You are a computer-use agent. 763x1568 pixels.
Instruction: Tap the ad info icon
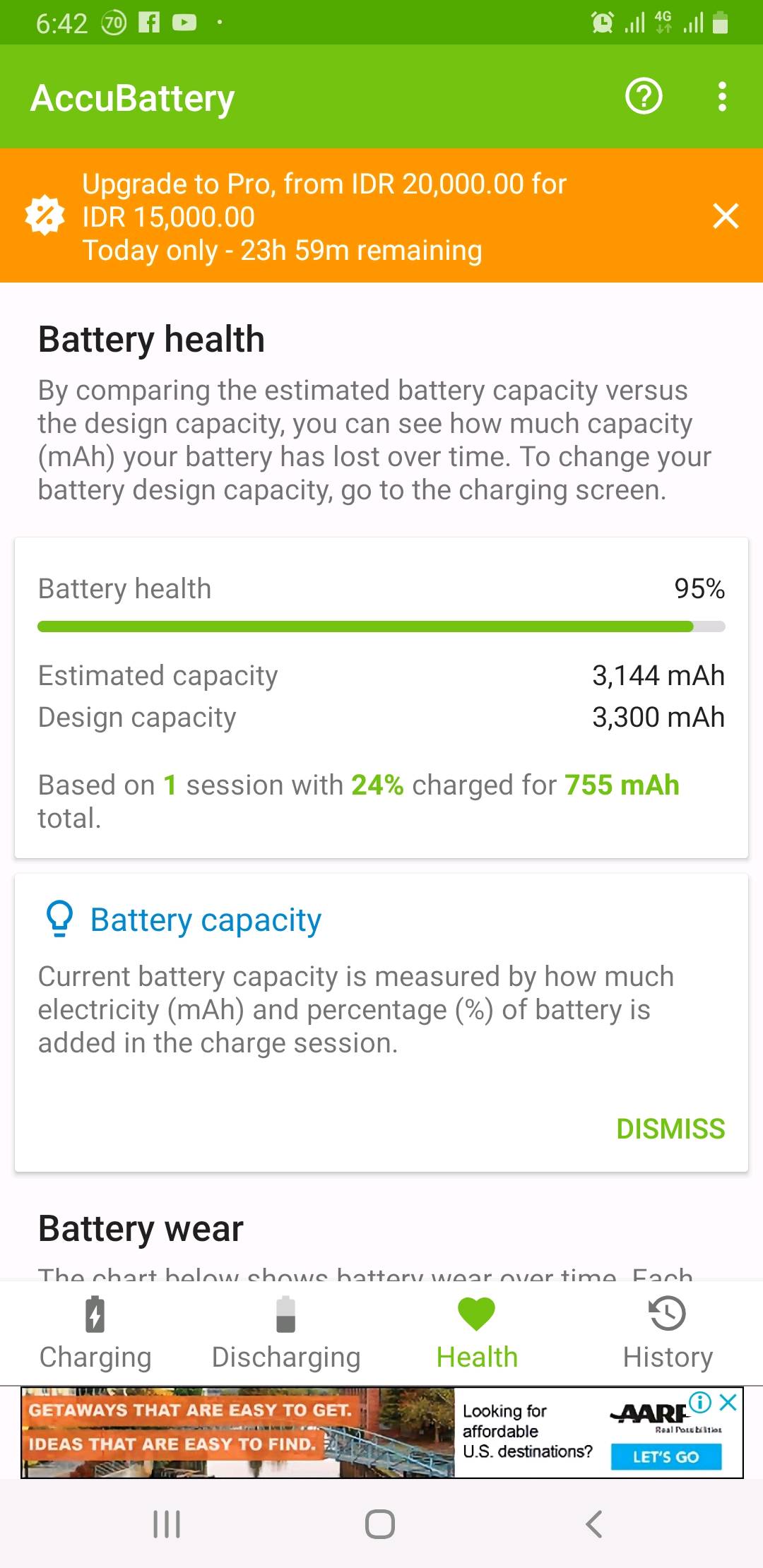click(699, 1403)
